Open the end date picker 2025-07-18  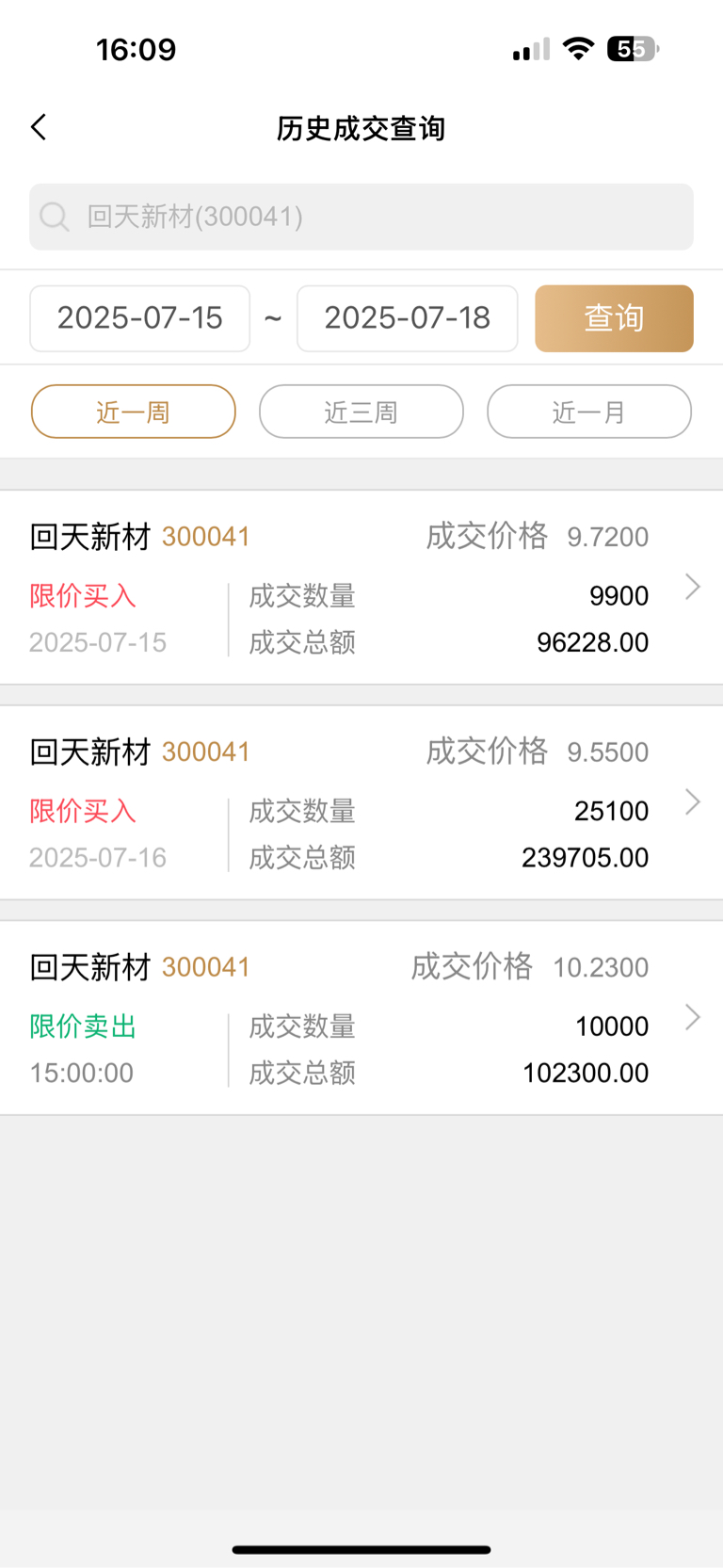(x=408, y=318)
